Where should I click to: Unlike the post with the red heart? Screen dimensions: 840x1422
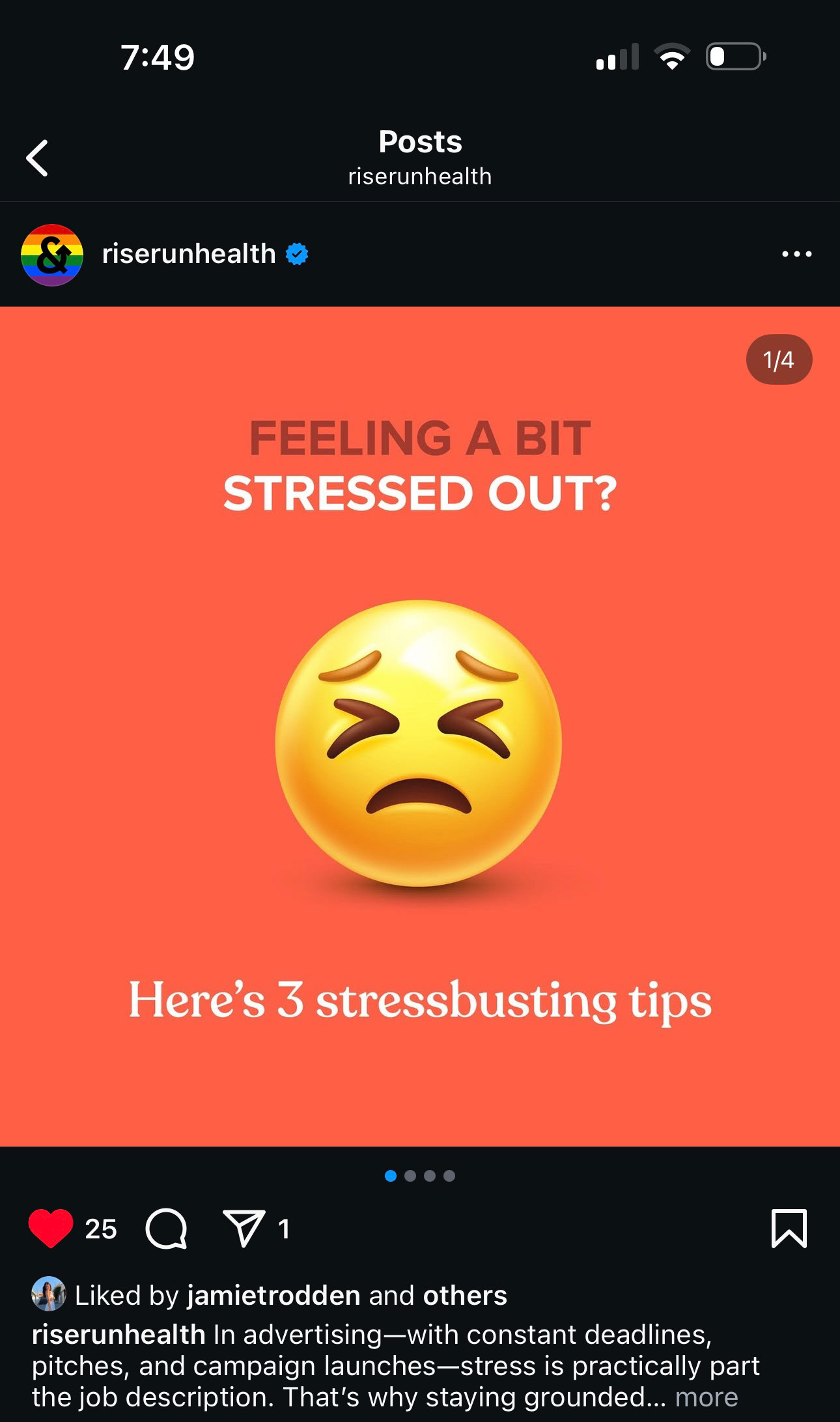pyautogui.click(x=51, y=1228)
